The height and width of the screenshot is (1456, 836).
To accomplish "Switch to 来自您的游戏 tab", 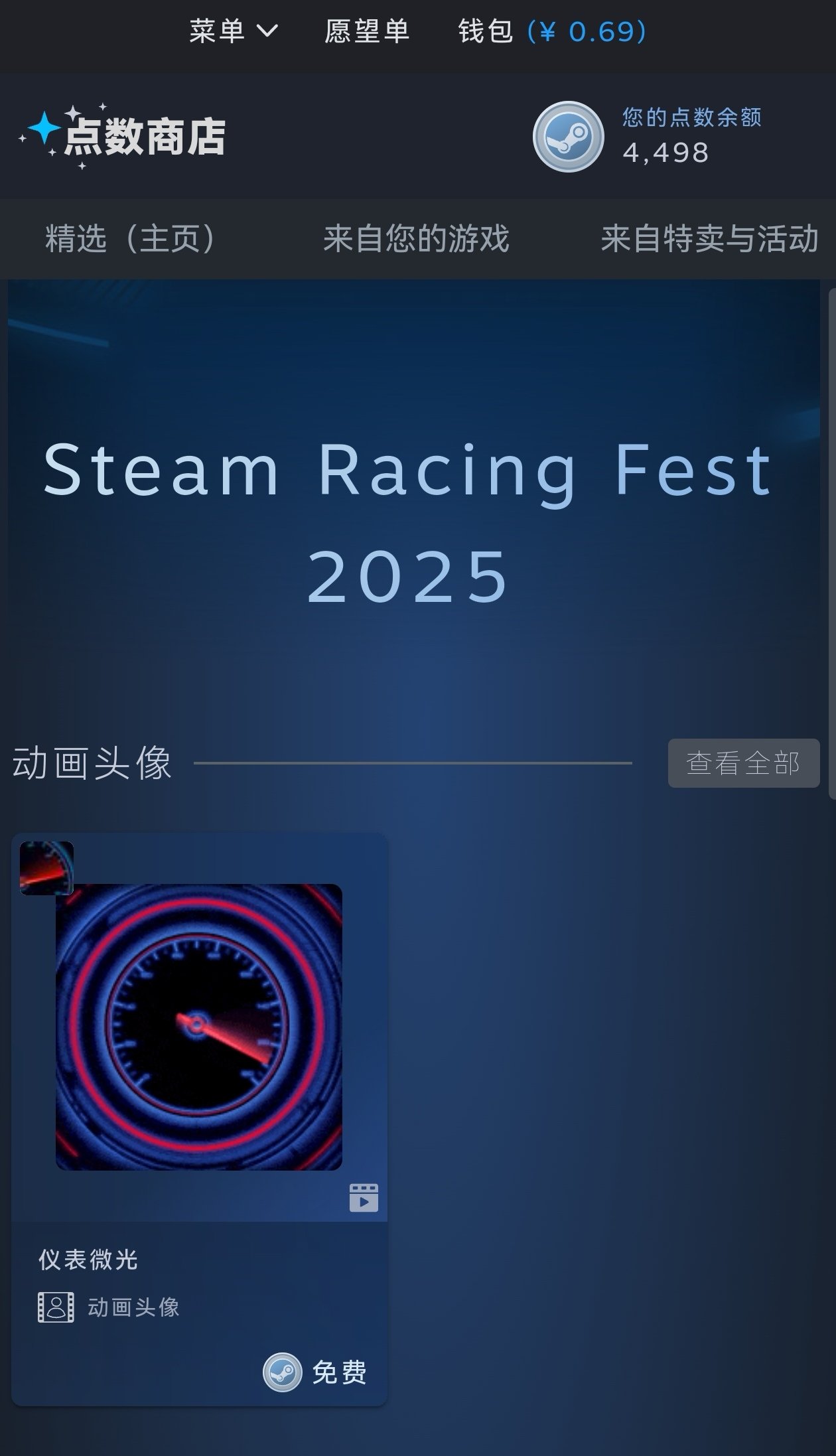I will pos(416,239).
